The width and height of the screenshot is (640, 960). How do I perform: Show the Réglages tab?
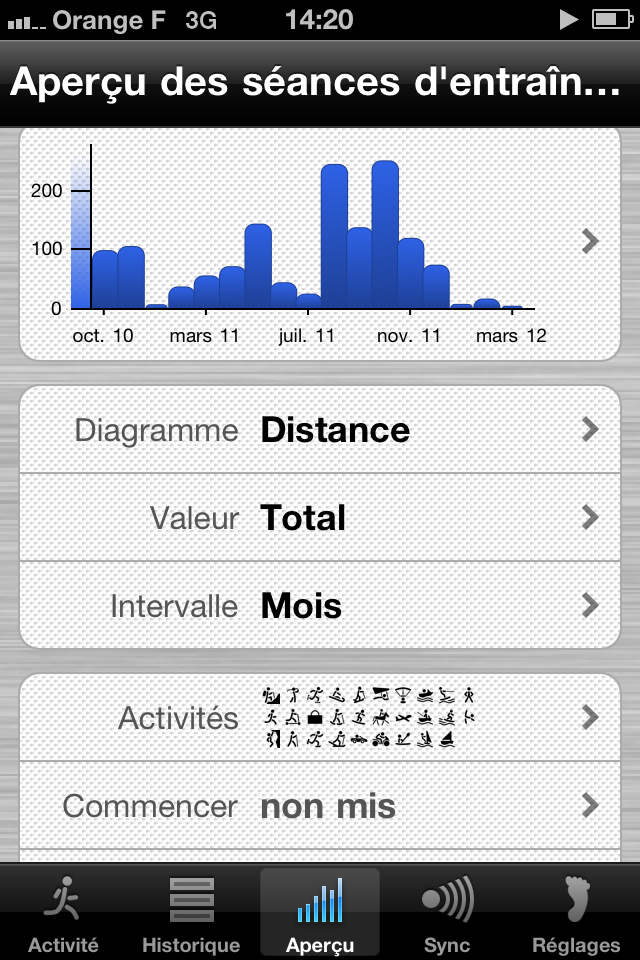tap(576, 914)
